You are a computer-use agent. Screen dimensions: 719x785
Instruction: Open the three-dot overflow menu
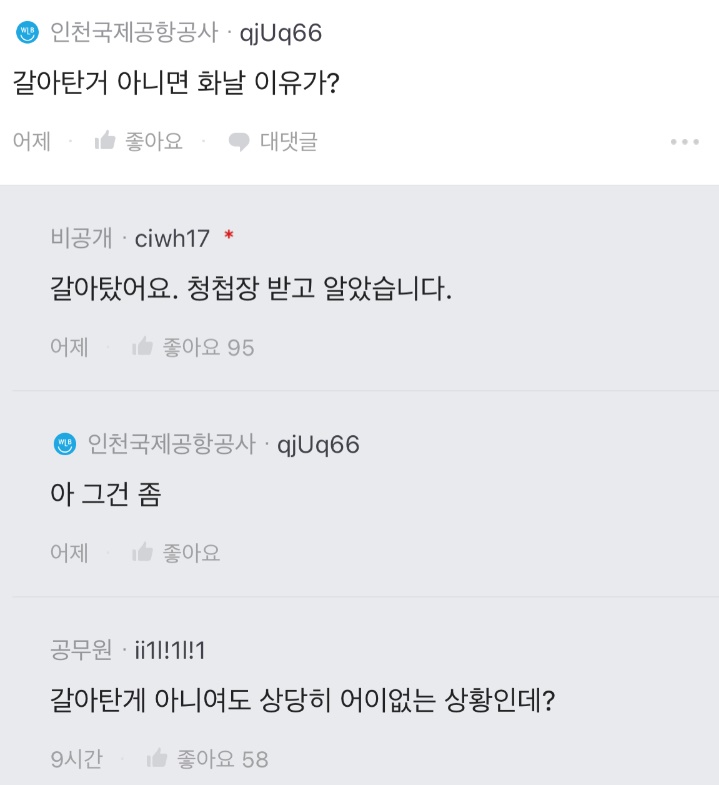[x=684, y=142]
